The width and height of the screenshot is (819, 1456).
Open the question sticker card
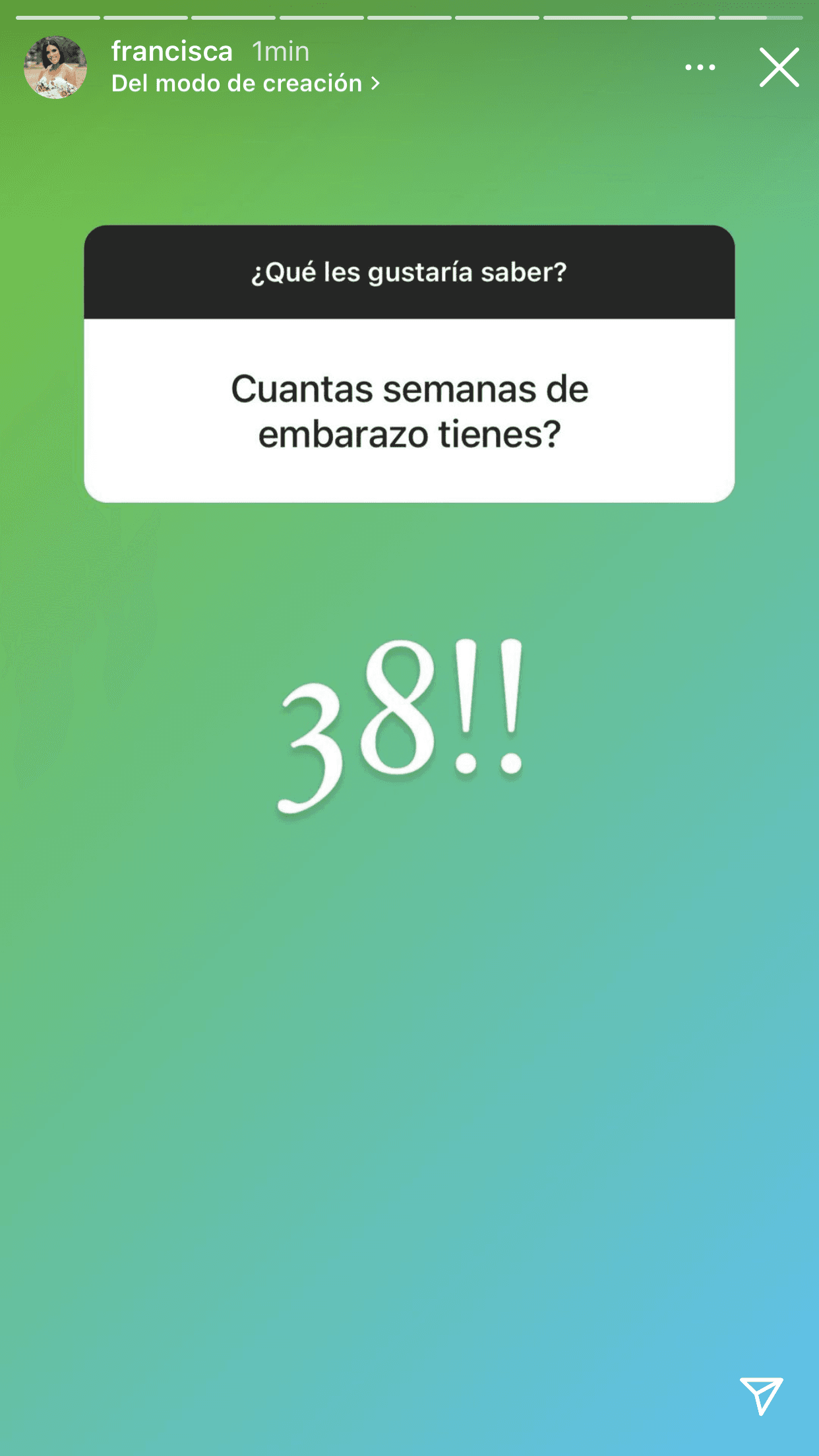click(x=409, y=363)
